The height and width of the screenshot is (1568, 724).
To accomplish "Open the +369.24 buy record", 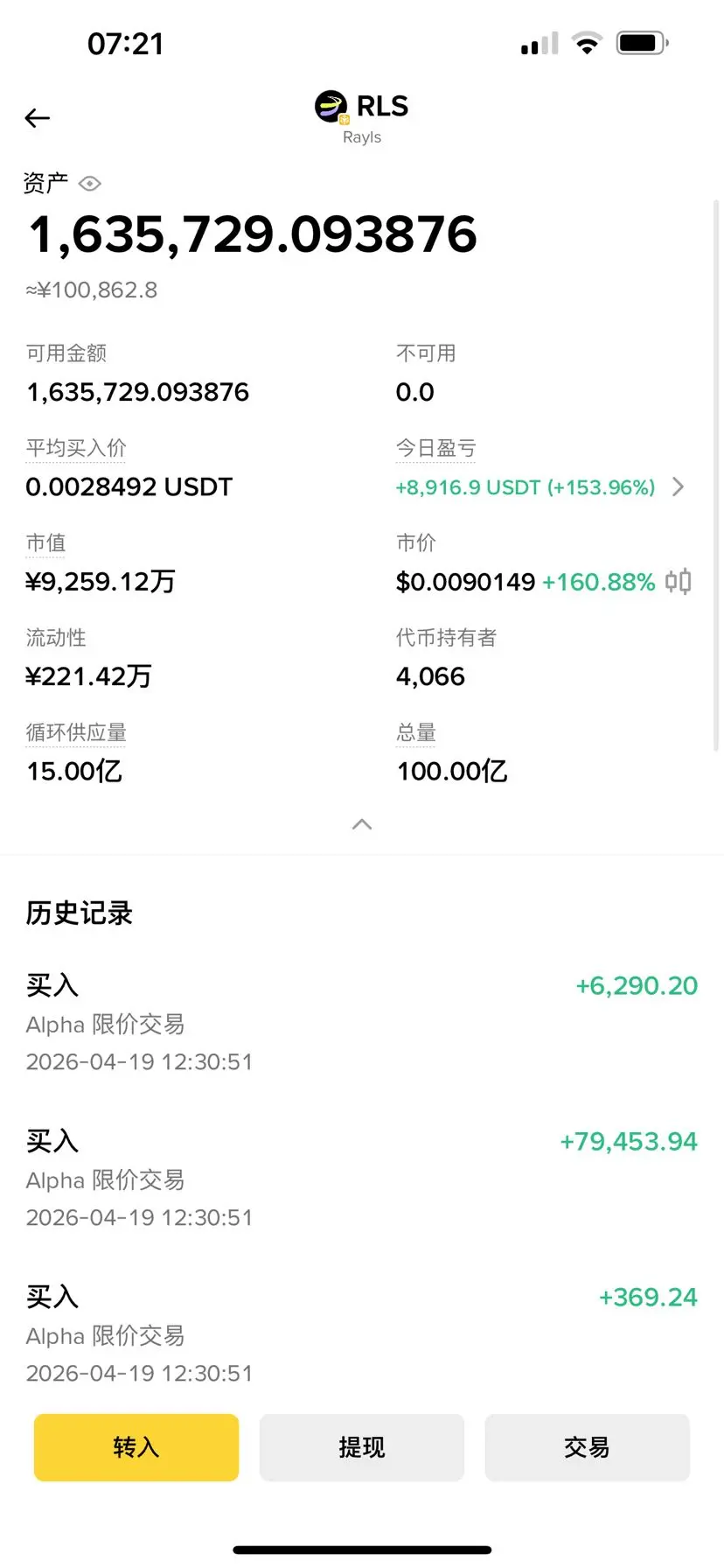I will click(x=362, y=1334).
